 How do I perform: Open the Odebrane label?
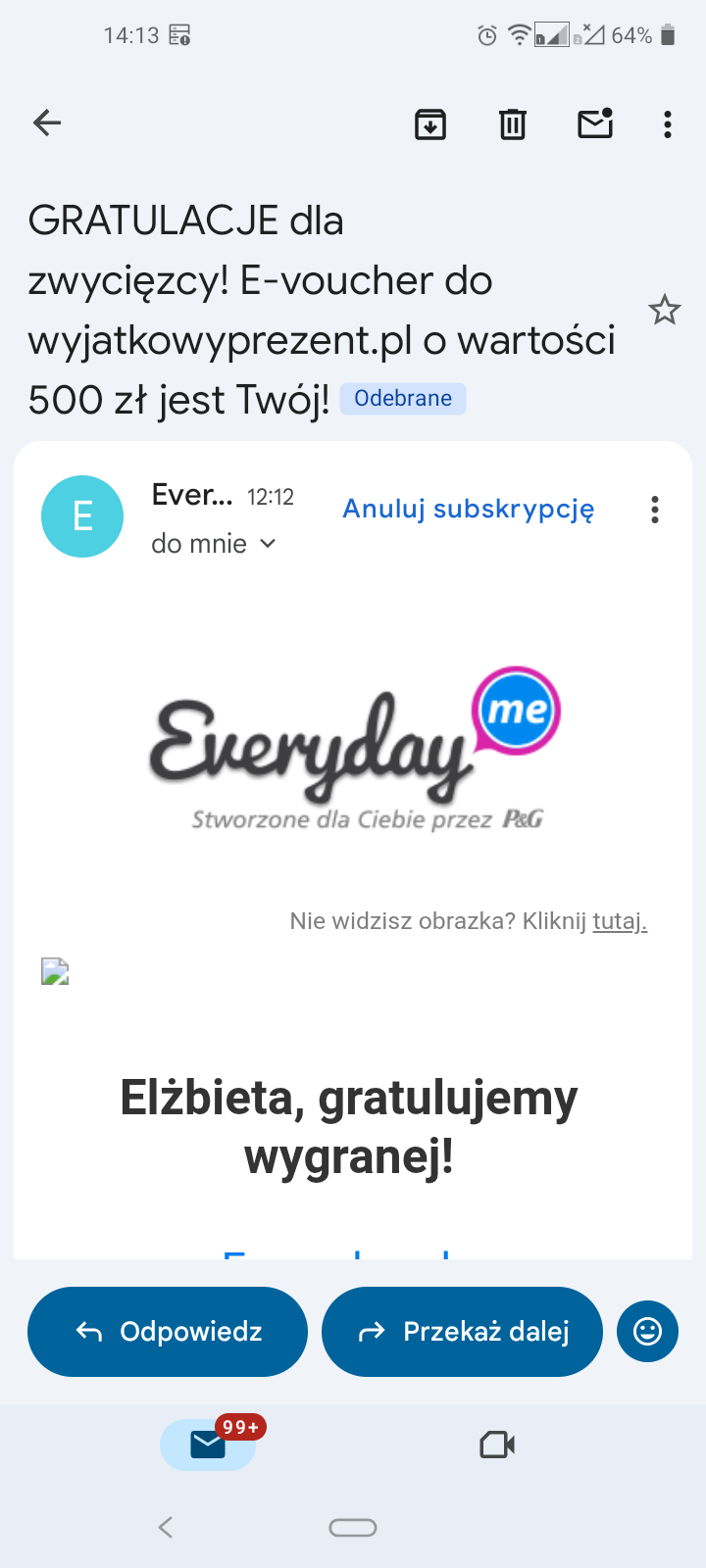[x=403, y=399]
